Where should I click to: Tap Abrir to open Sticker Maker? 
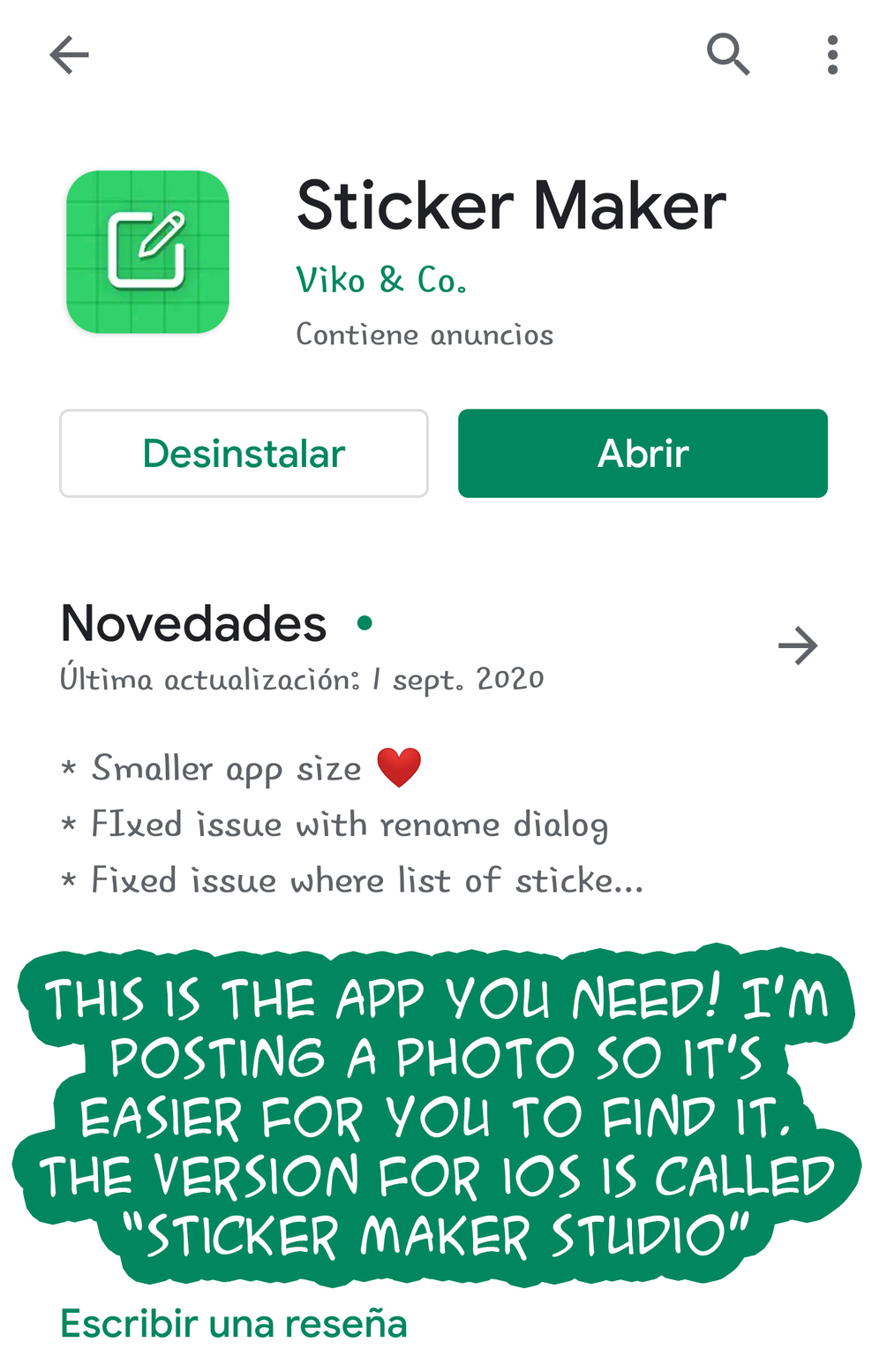point(643,453)
